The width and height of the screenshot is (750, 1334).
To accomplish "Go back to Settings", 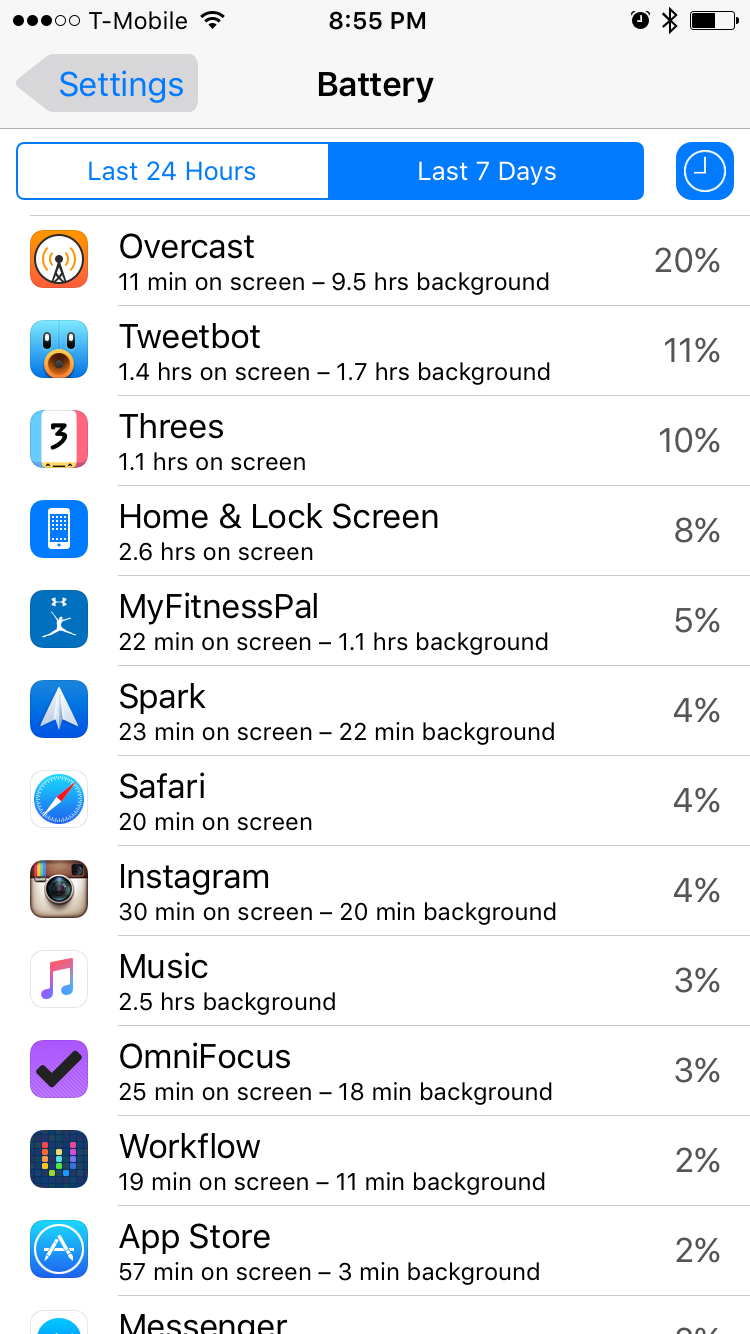I will coord(108,84).
